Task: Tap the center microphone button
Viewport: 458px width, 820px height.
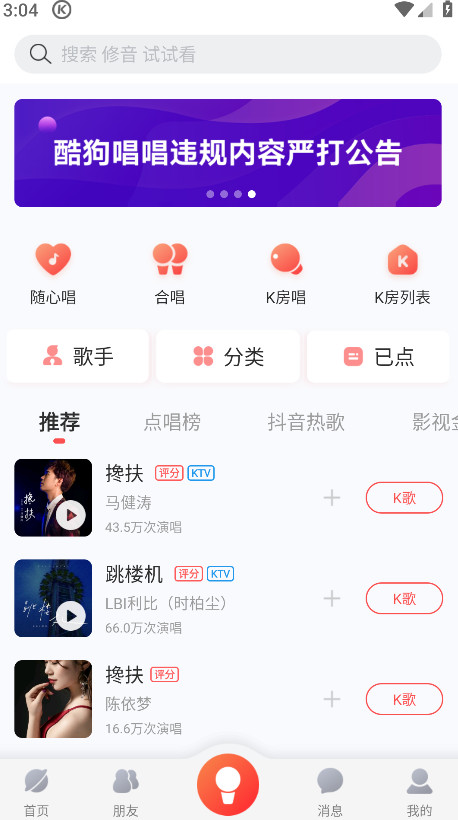Action: pyautogui.click(x=228, y=784)
